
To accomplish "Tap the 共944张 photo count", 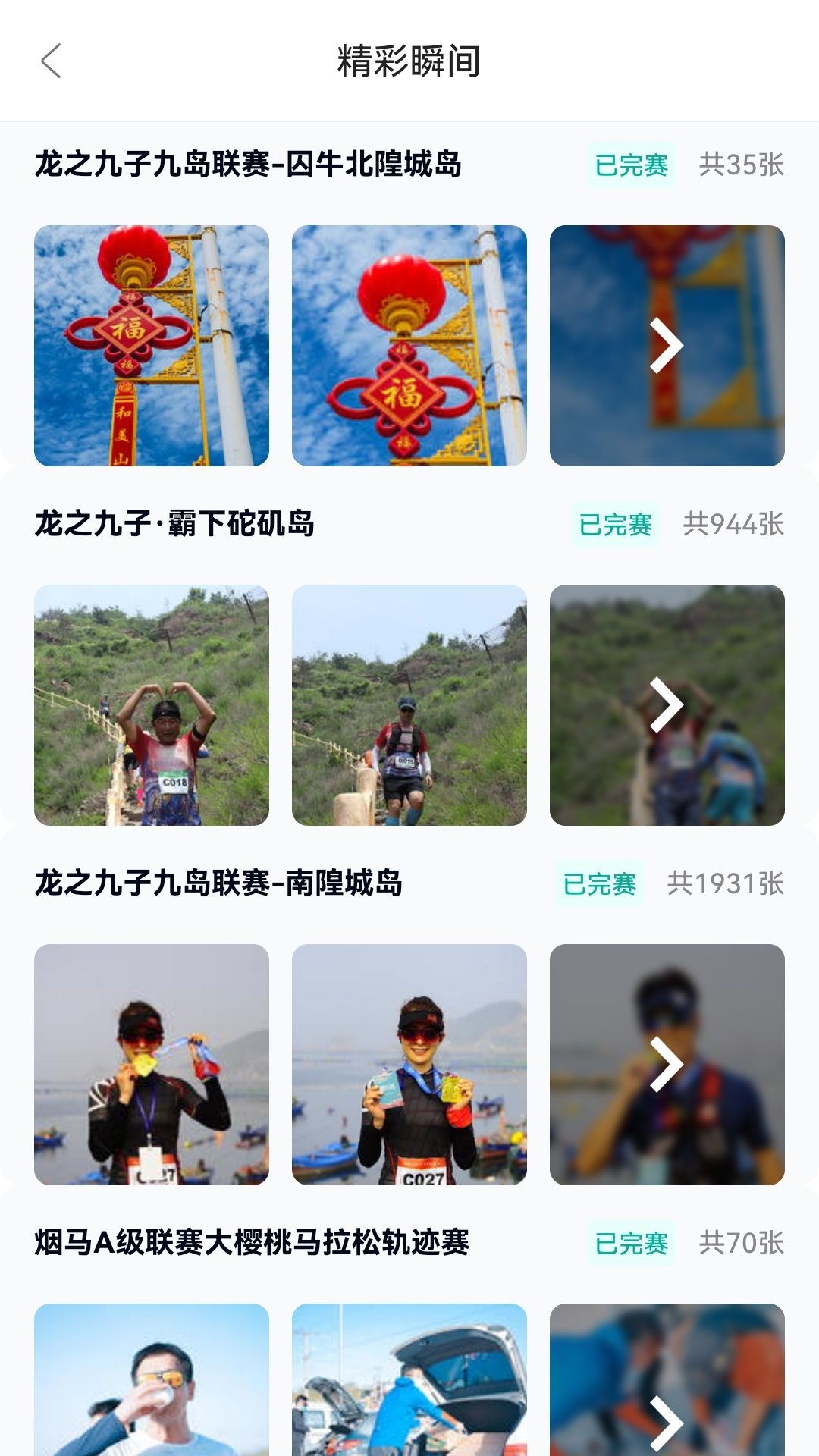I will [x=732, y=522].
